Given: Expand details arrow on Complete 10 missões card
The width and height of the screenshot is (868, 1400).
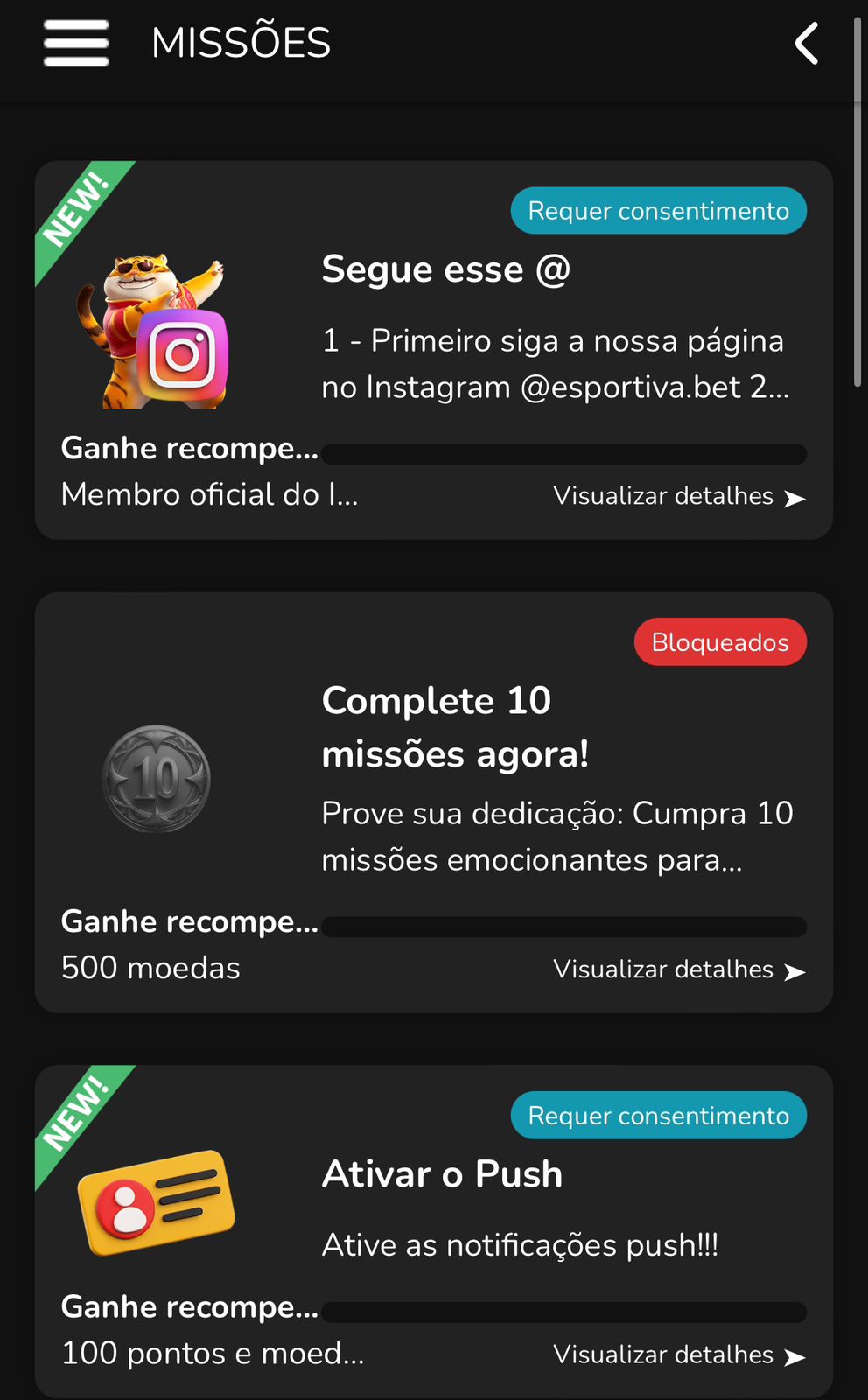Looking at the screenshot, I should coord(795,970).
